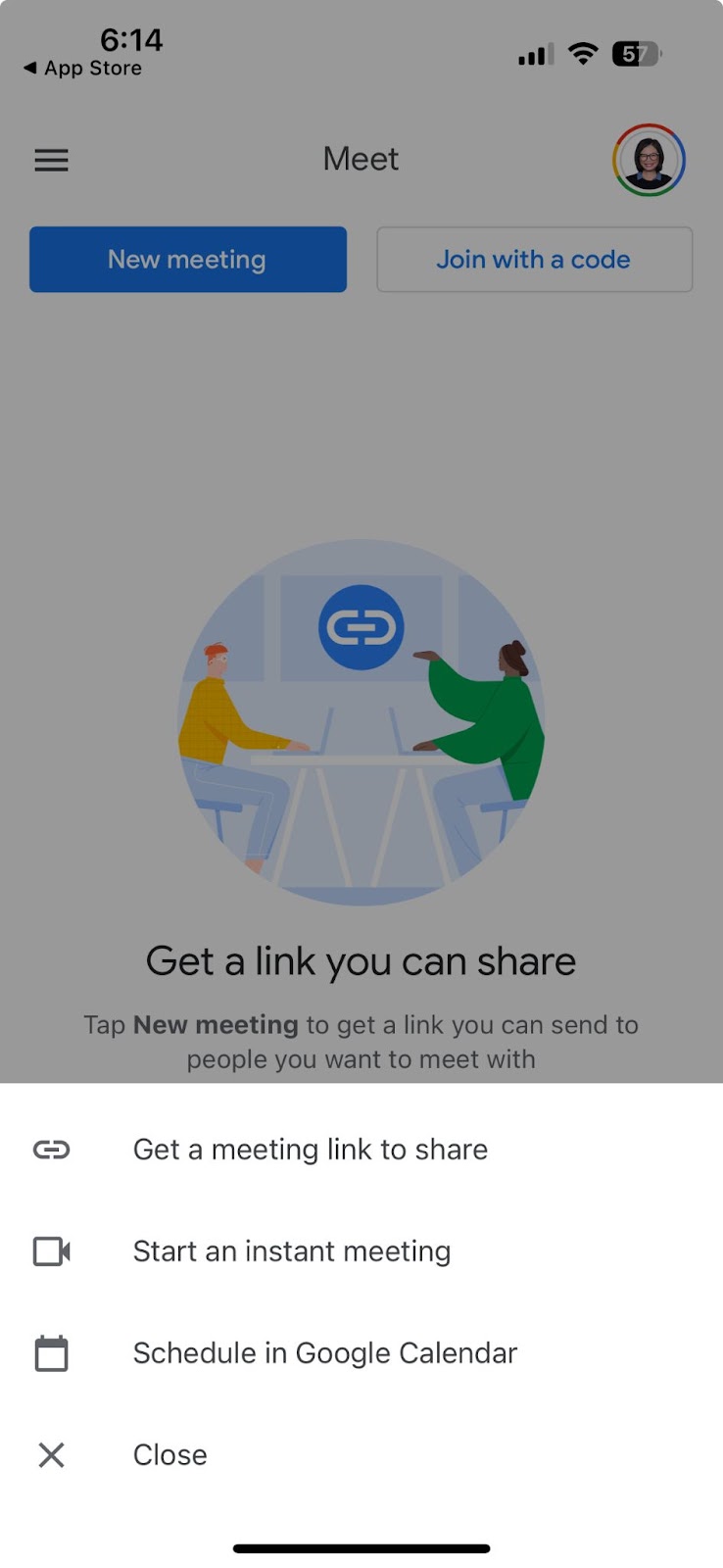Open the hamburger drawer menu

pos(52,160)
